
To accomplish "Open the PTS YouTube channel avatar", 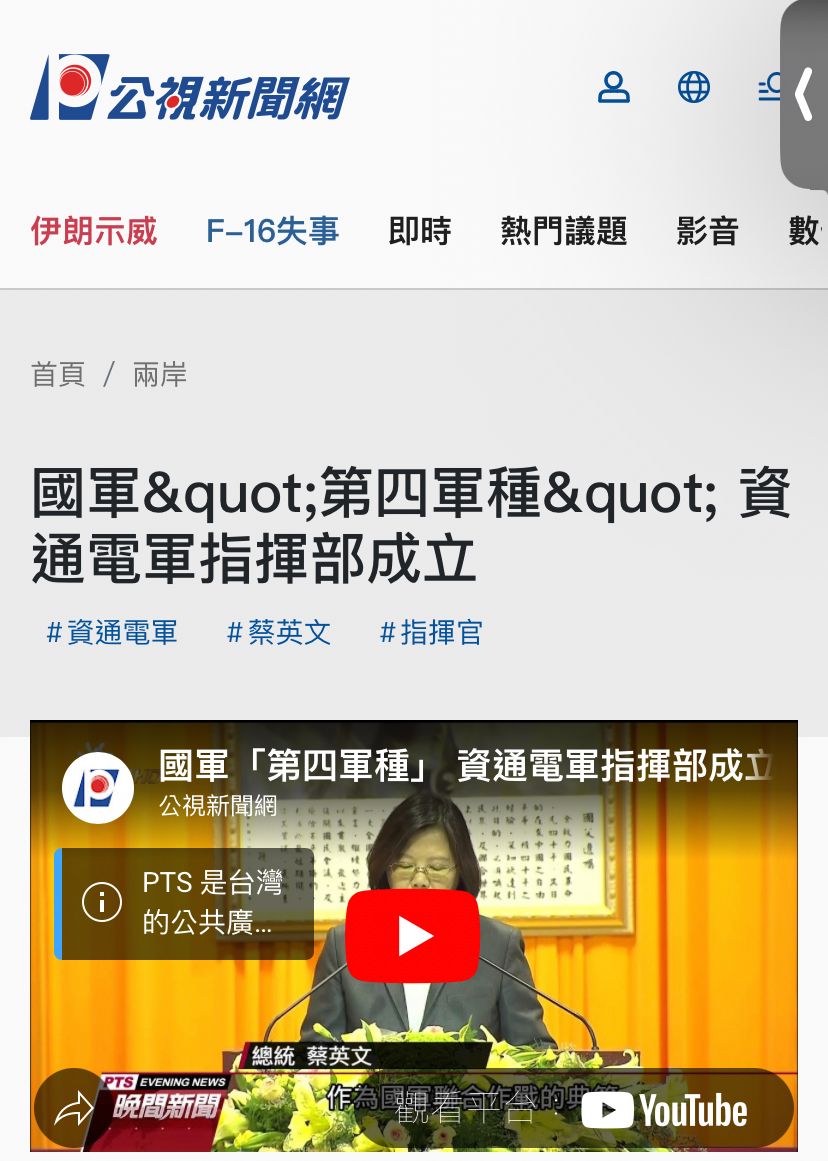I will pyautogui.click(x=98, y=788).
